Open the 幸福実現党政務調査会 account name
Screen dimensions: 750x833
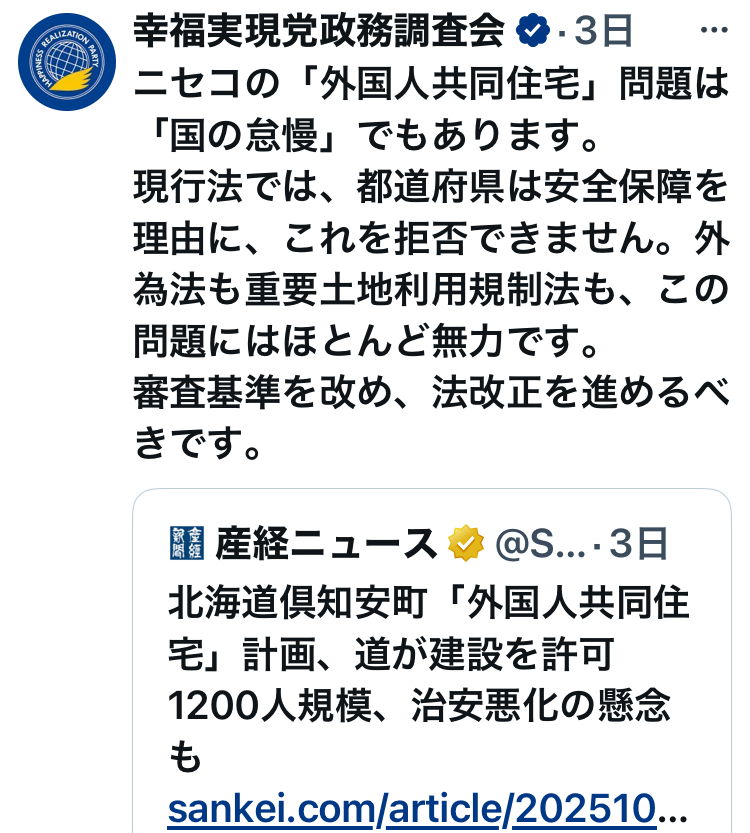coord(319,32)
